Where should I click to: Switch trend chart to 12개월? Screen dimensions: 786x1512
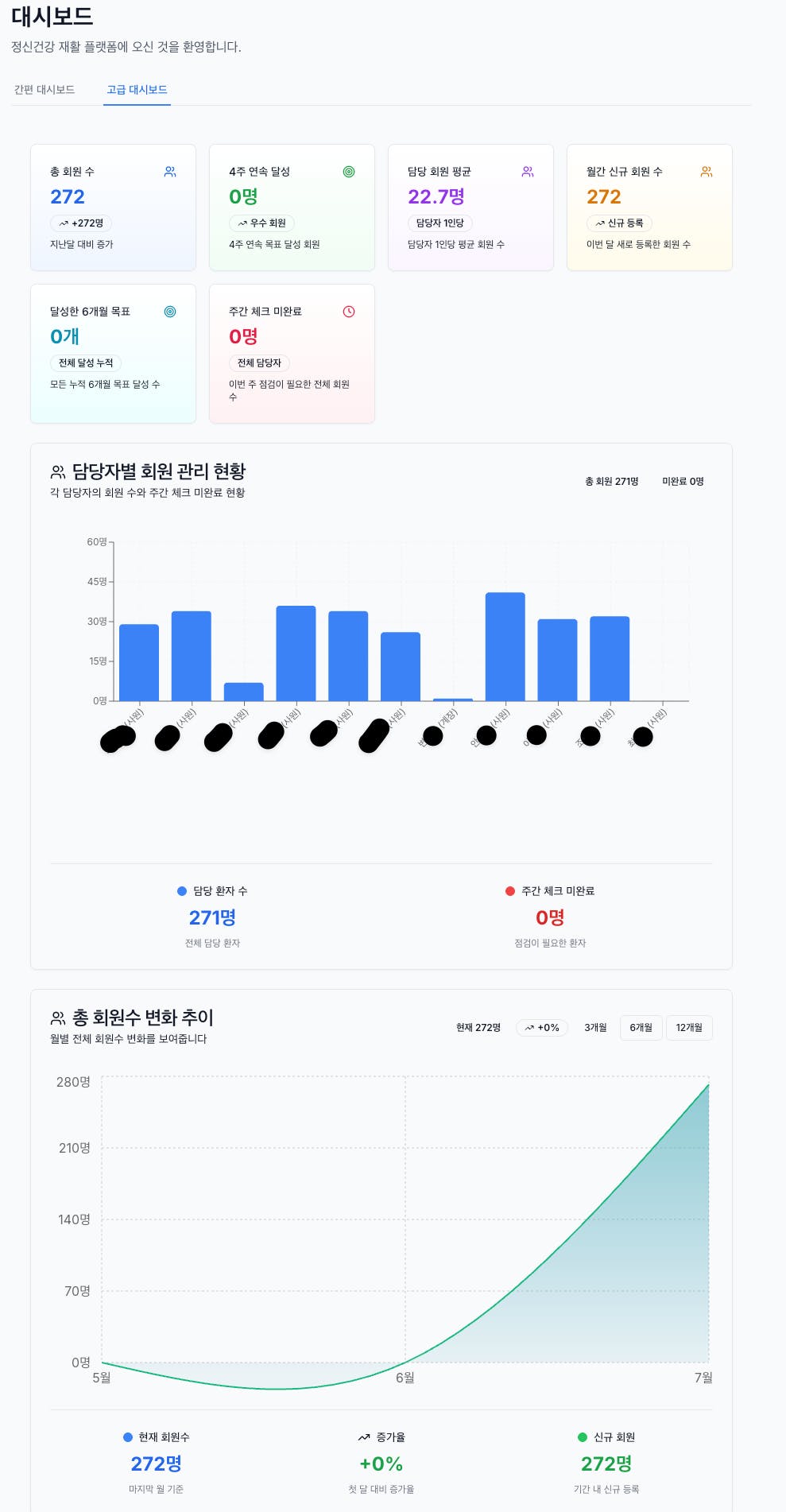click(x=688, y=1027)
